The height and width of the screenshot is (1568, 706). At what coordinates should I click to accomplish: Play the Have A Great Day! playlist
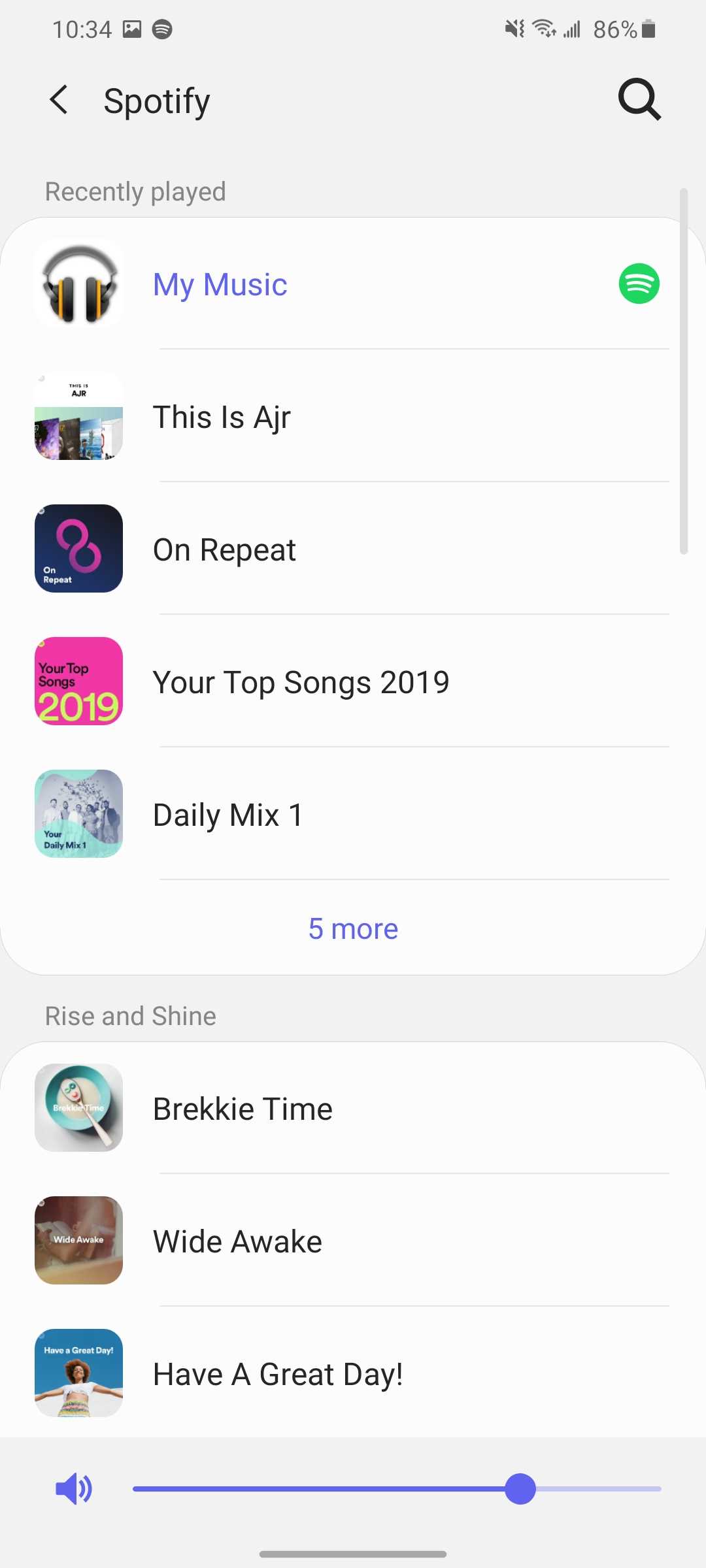pos(277,1375)
